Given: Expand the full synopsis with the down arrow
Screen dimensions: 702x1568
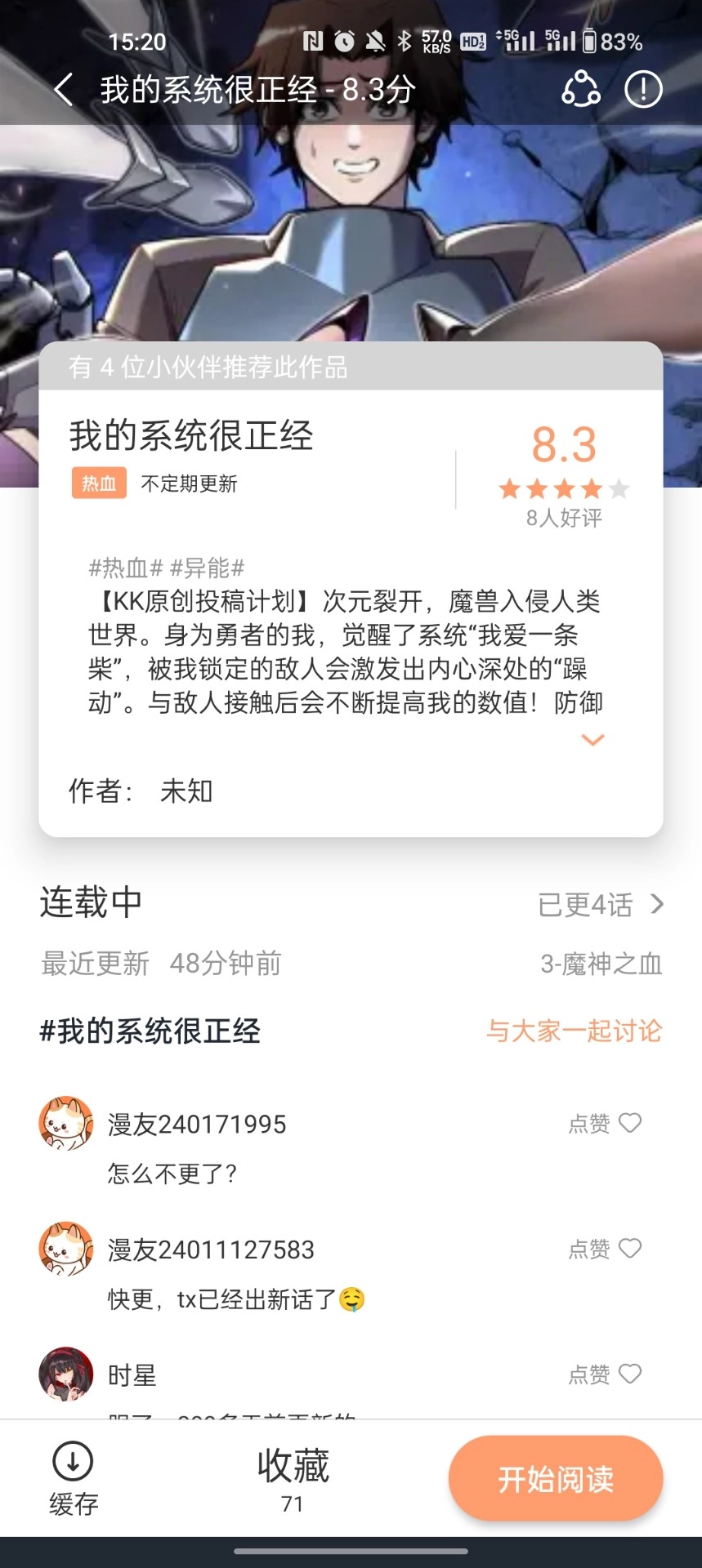Looking at the screenshot, I should point(592,740).
